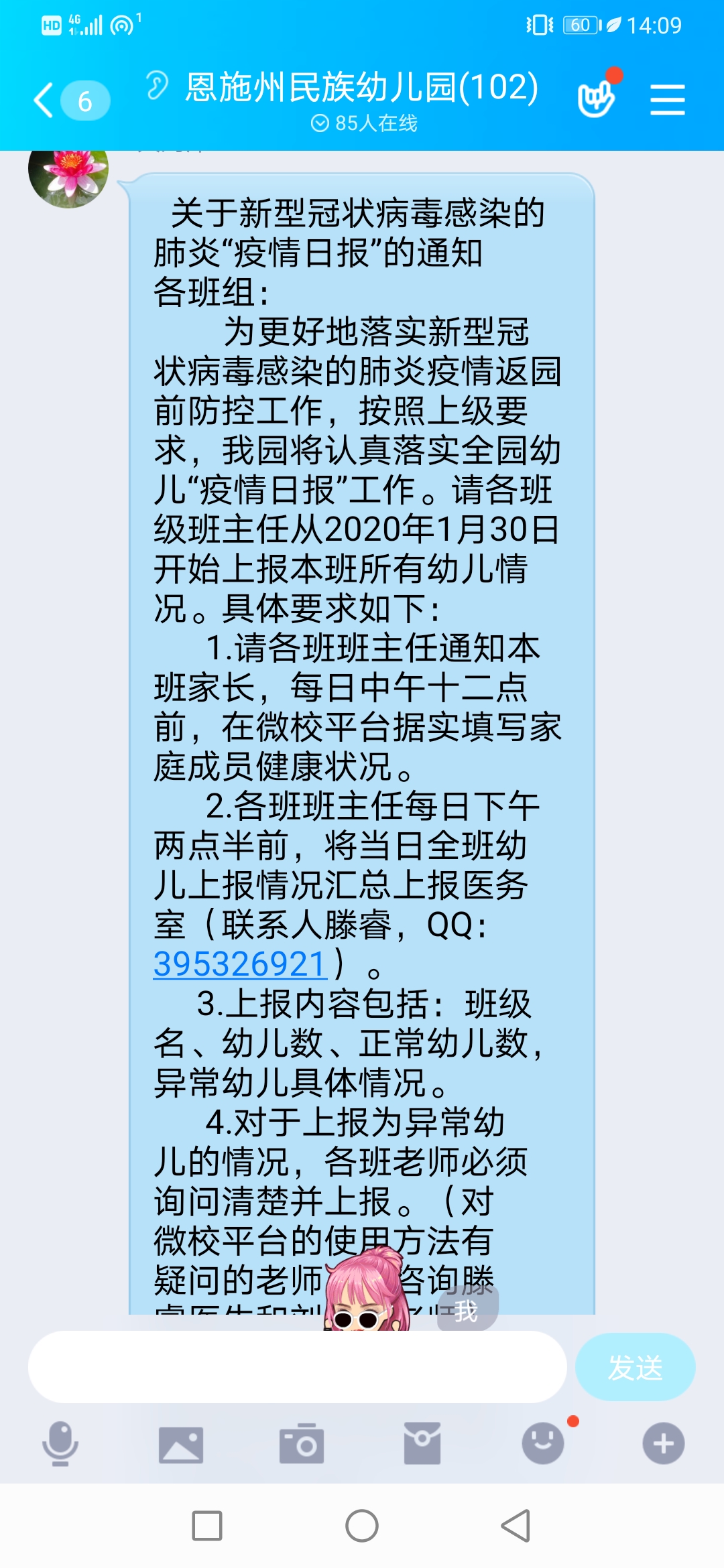Open the emoji smiley picker
This screenshot has width=724, height=1568.
point(543,1443)
